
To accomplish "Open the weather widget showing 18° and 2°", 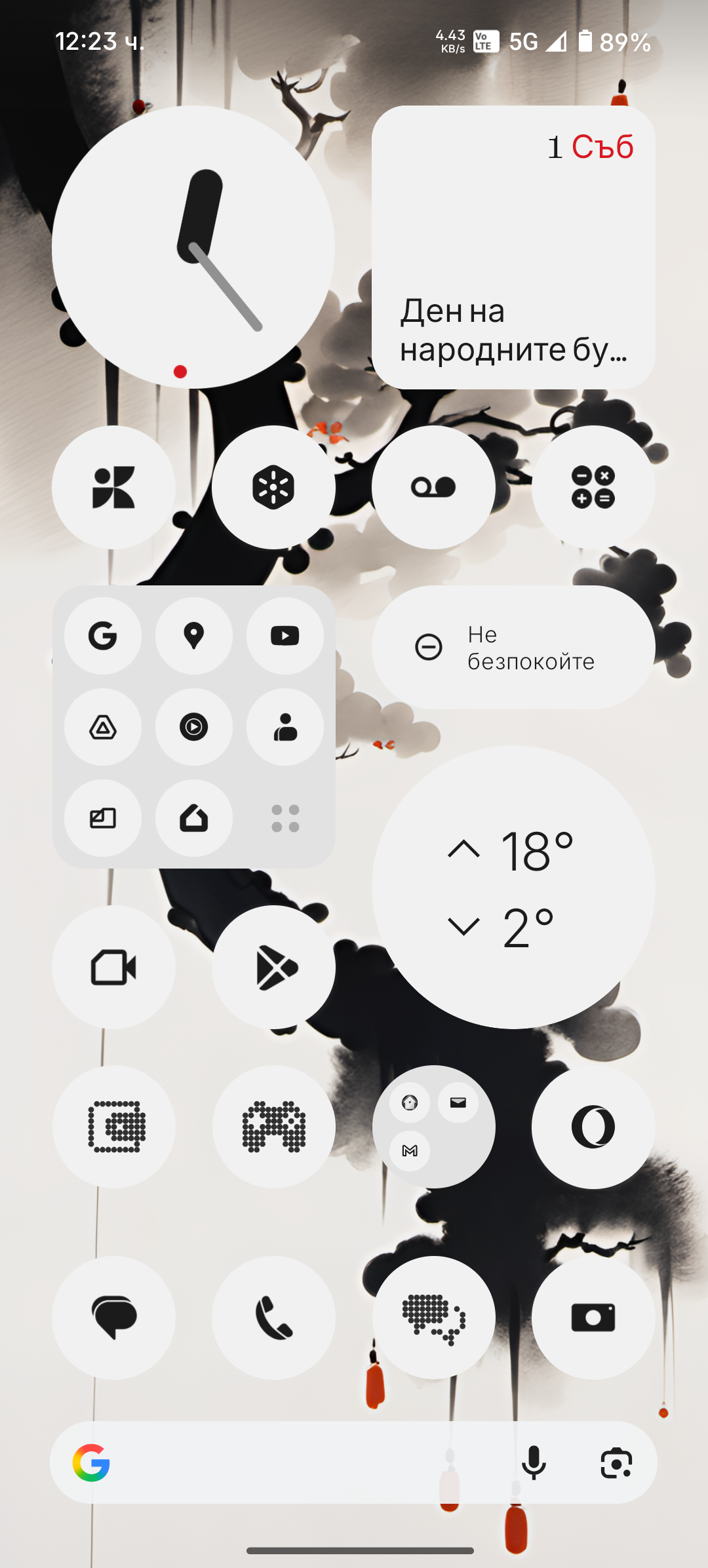I will (513, 887).
